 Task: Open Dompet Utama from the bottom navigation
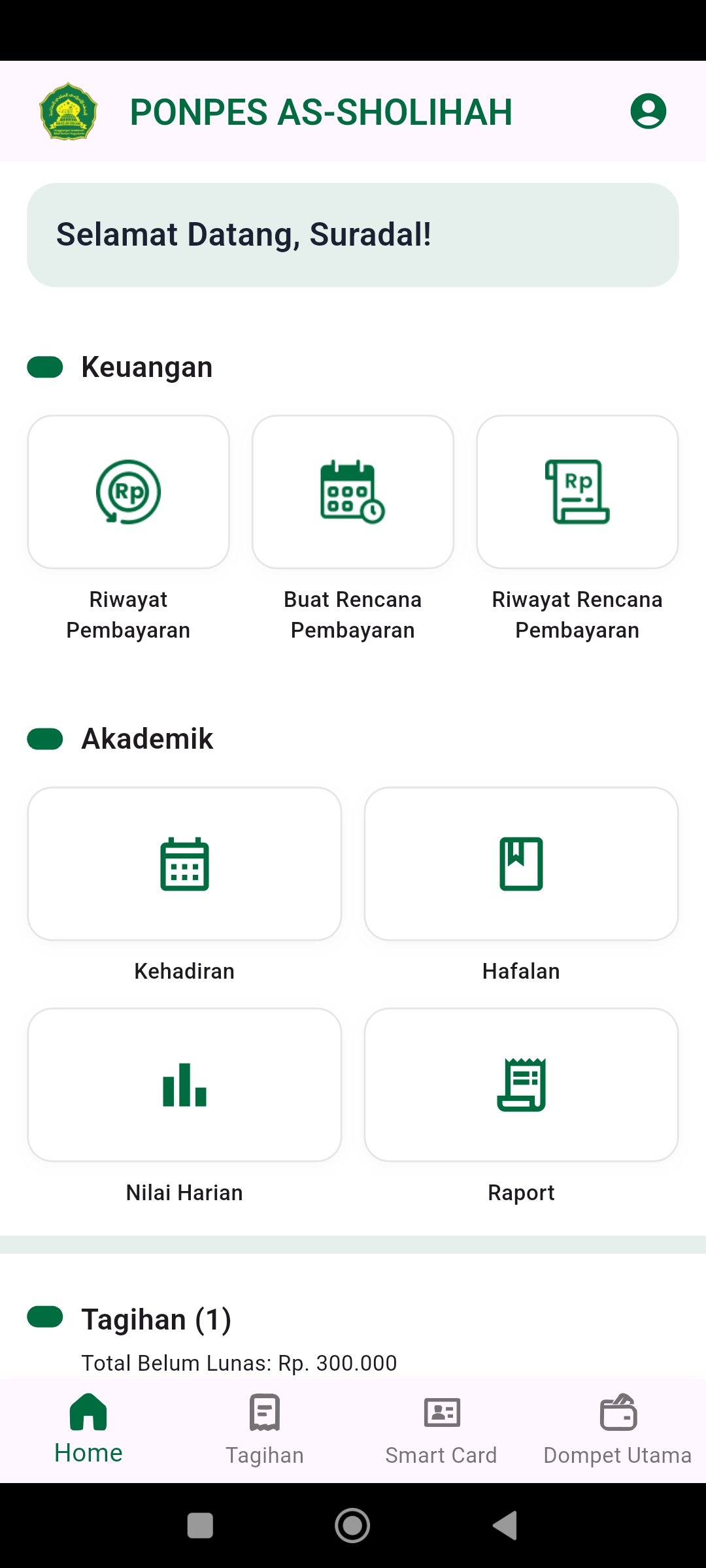click(x=617, y=1424)
